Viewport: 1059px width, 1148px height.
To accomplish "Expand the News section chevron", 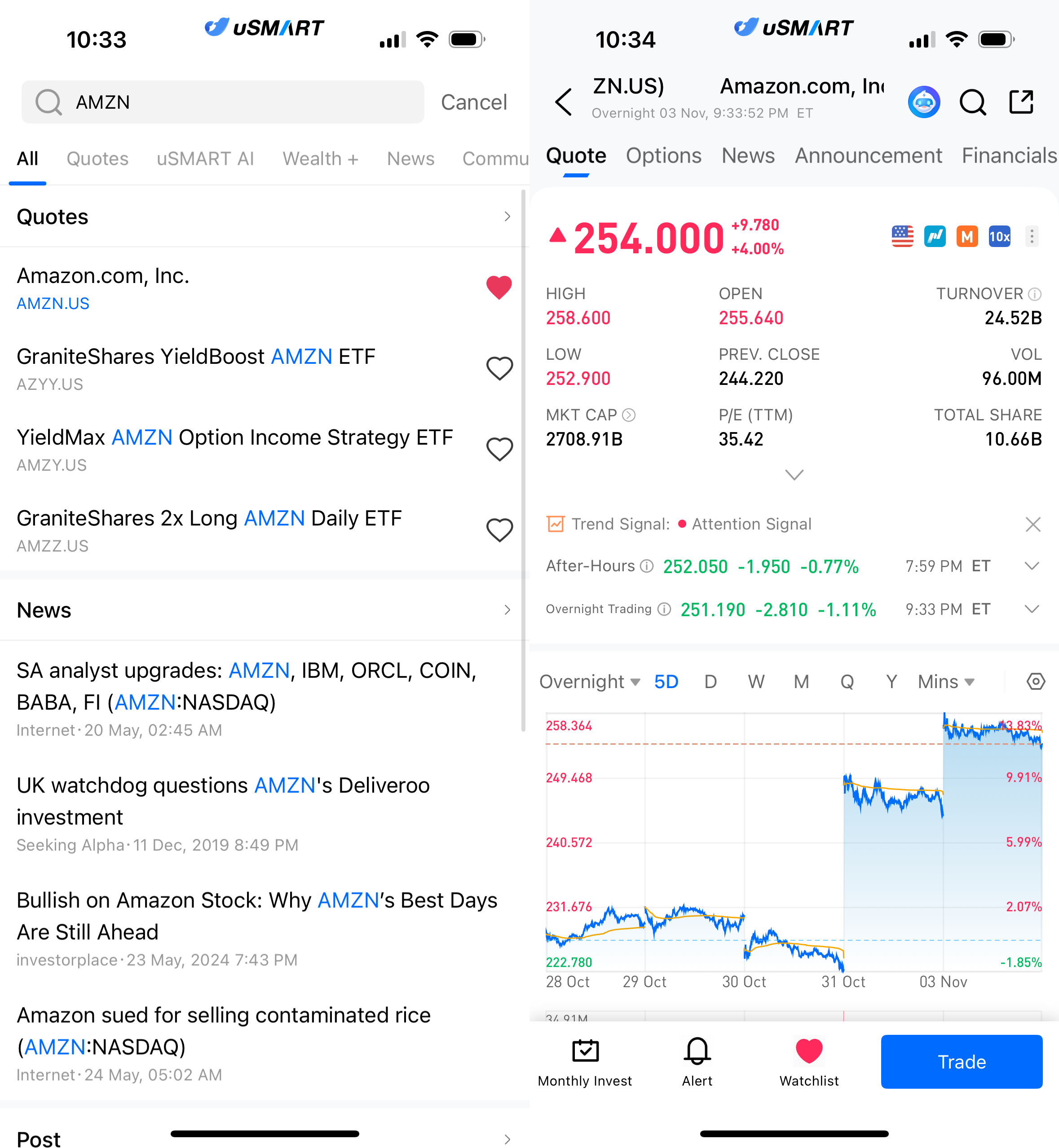I will [507, 610].
